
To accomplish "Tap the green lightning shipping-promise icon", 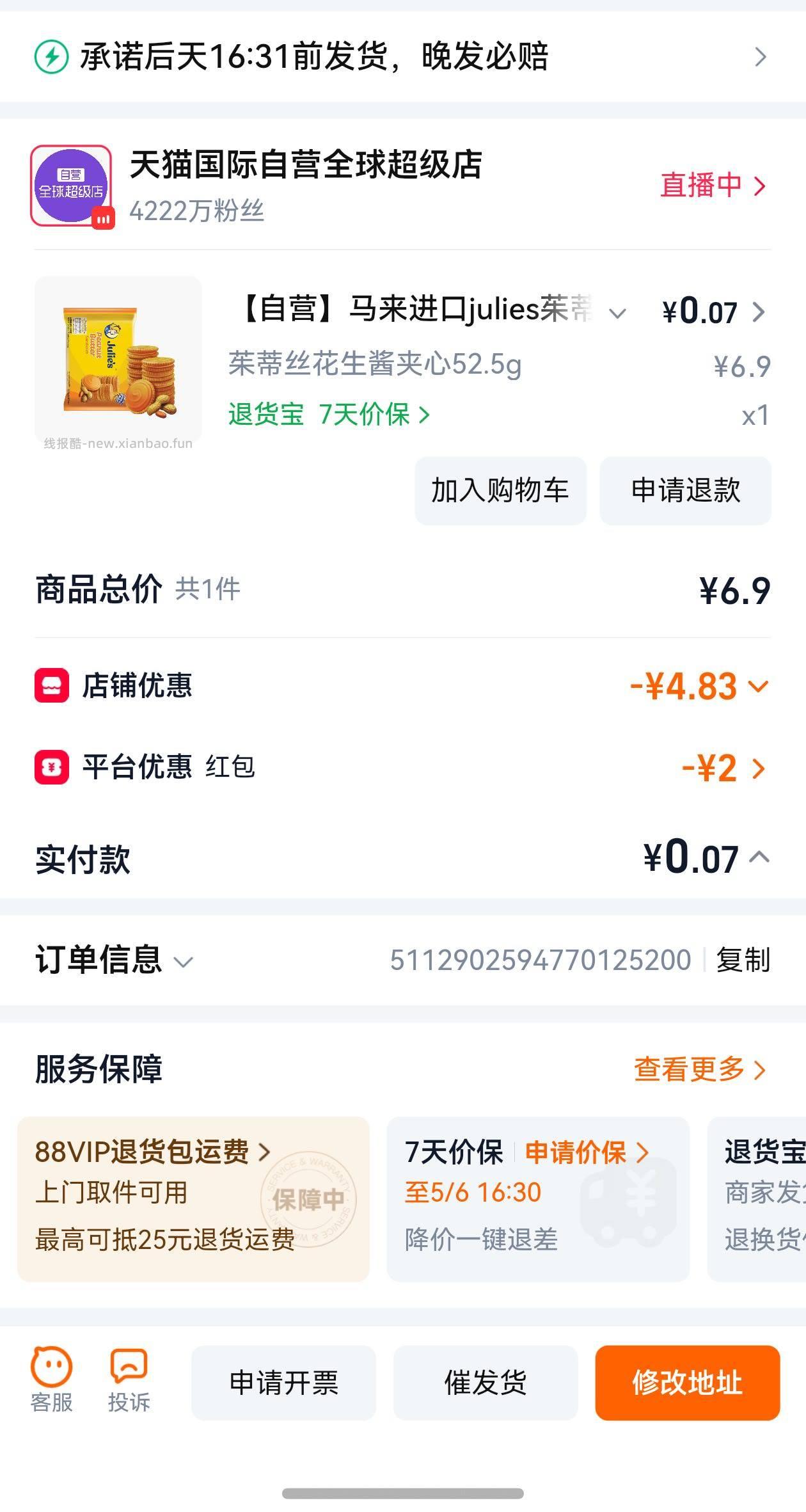I will (51, 57).
